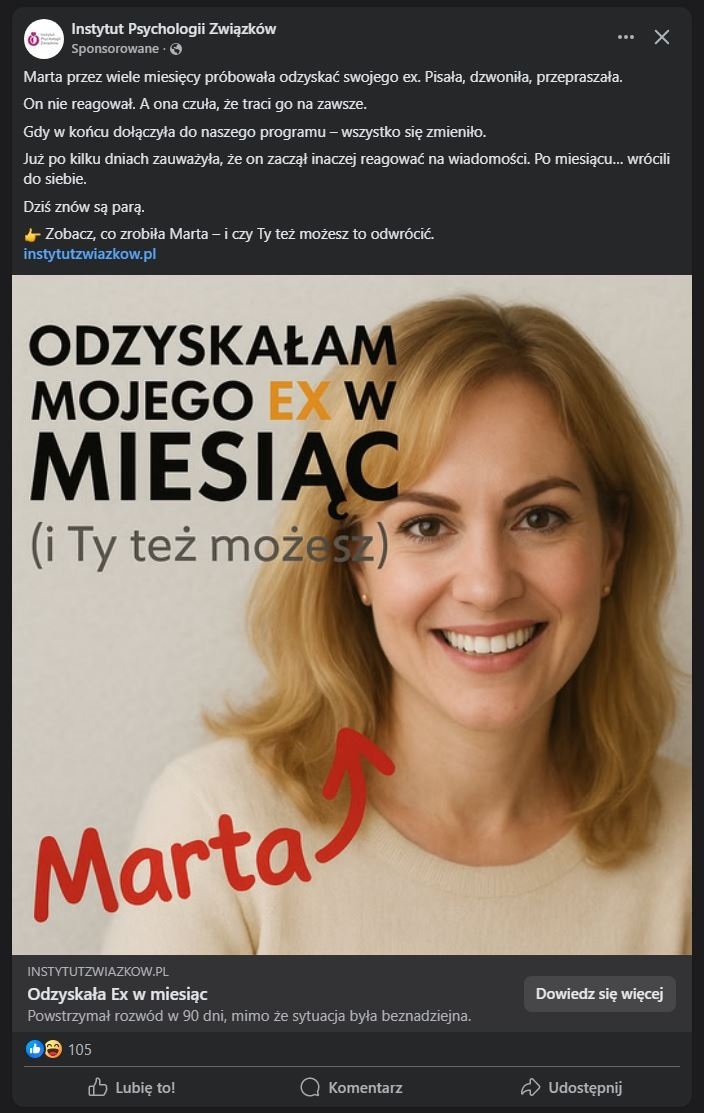Screen dimensions: 704x1113
Task: Write a comment via Komentarz
Action: point(351,1087)
